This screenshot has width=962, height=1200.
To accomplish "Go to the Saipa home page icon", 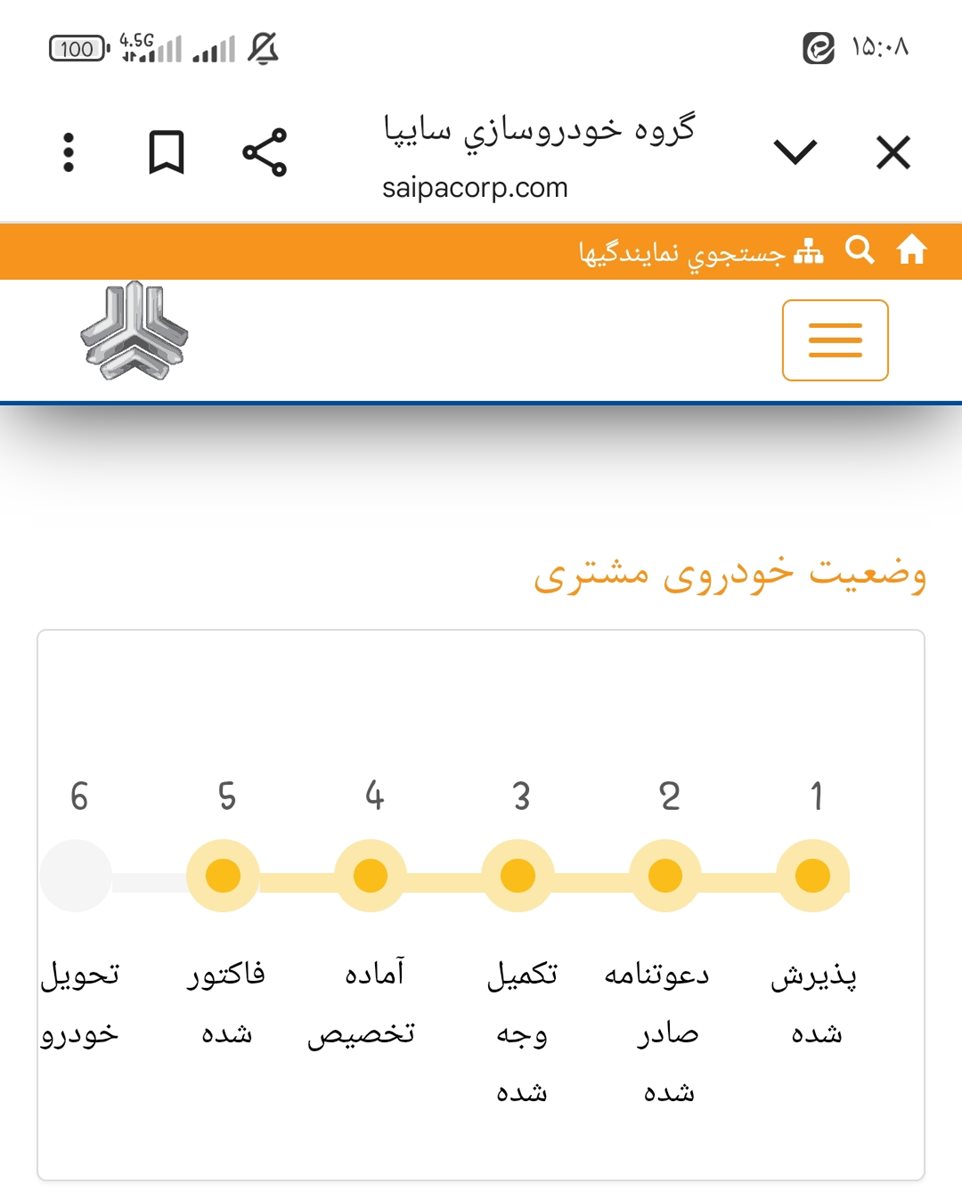I will pyautogui.click(x=911, y=251).
